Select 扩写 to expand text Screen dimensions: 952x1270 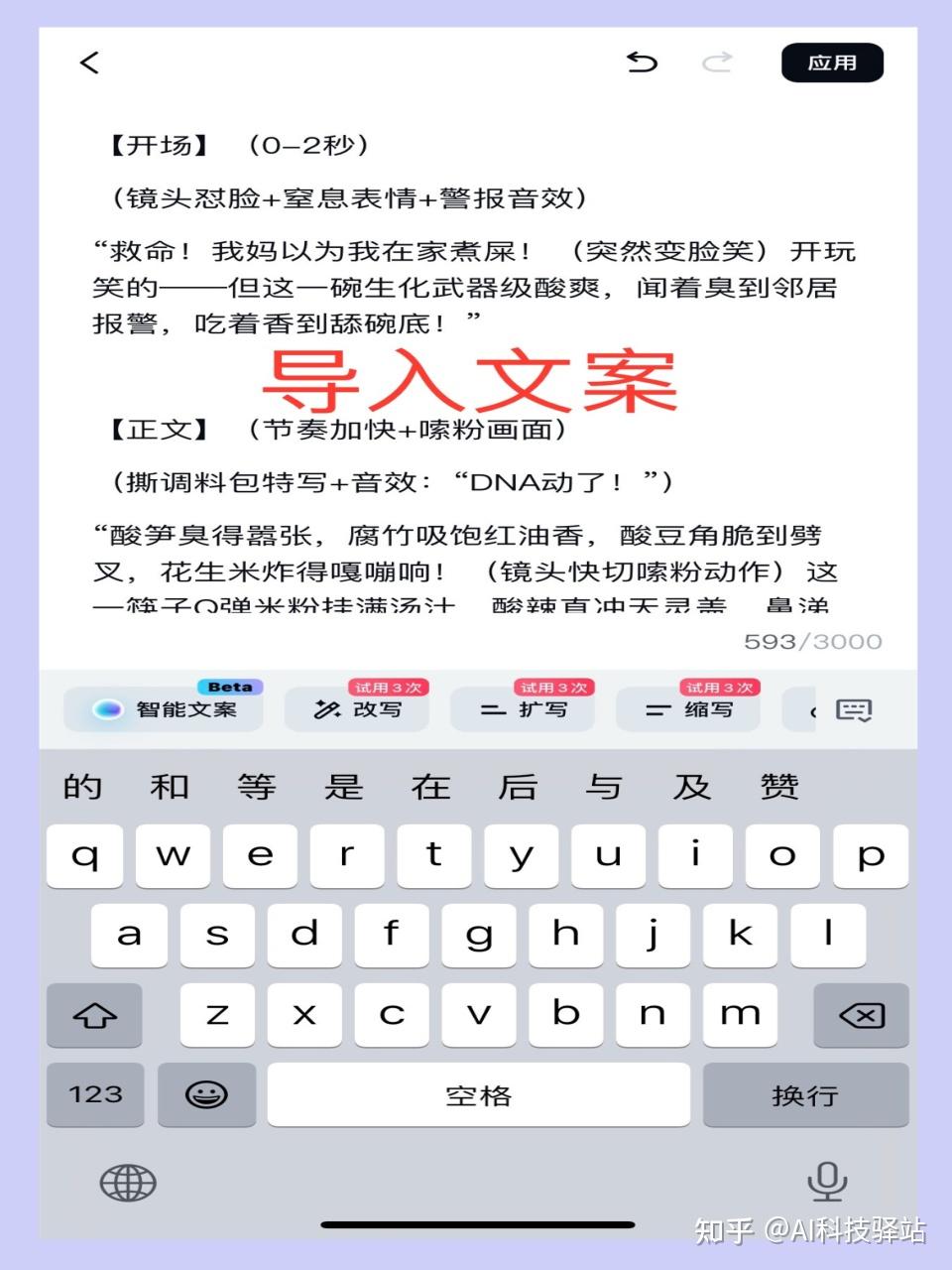pos(523,709)
